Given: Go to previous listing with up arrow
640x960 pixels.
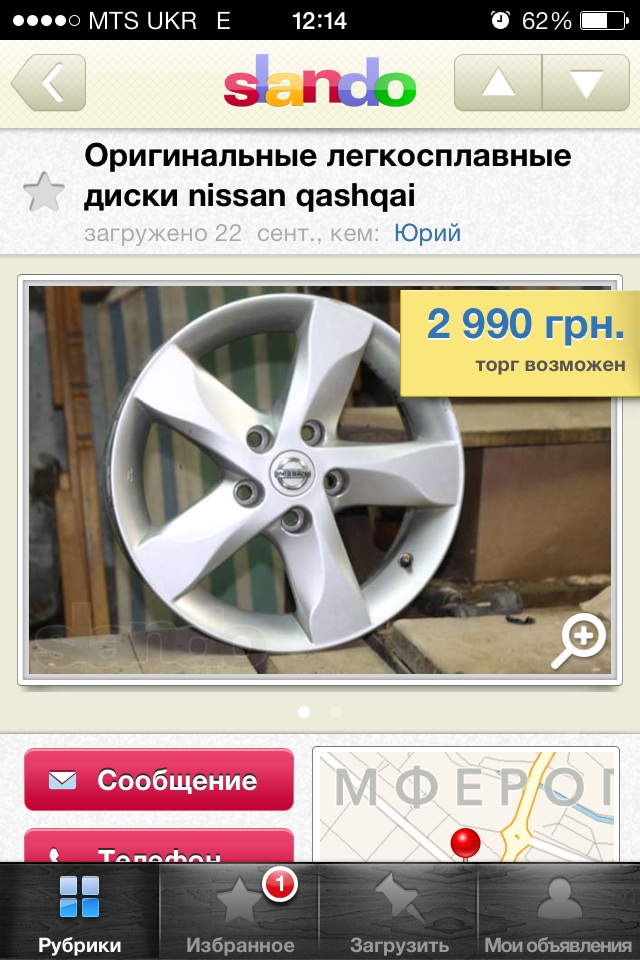Looking at the screenshot, I should (498, 83).
